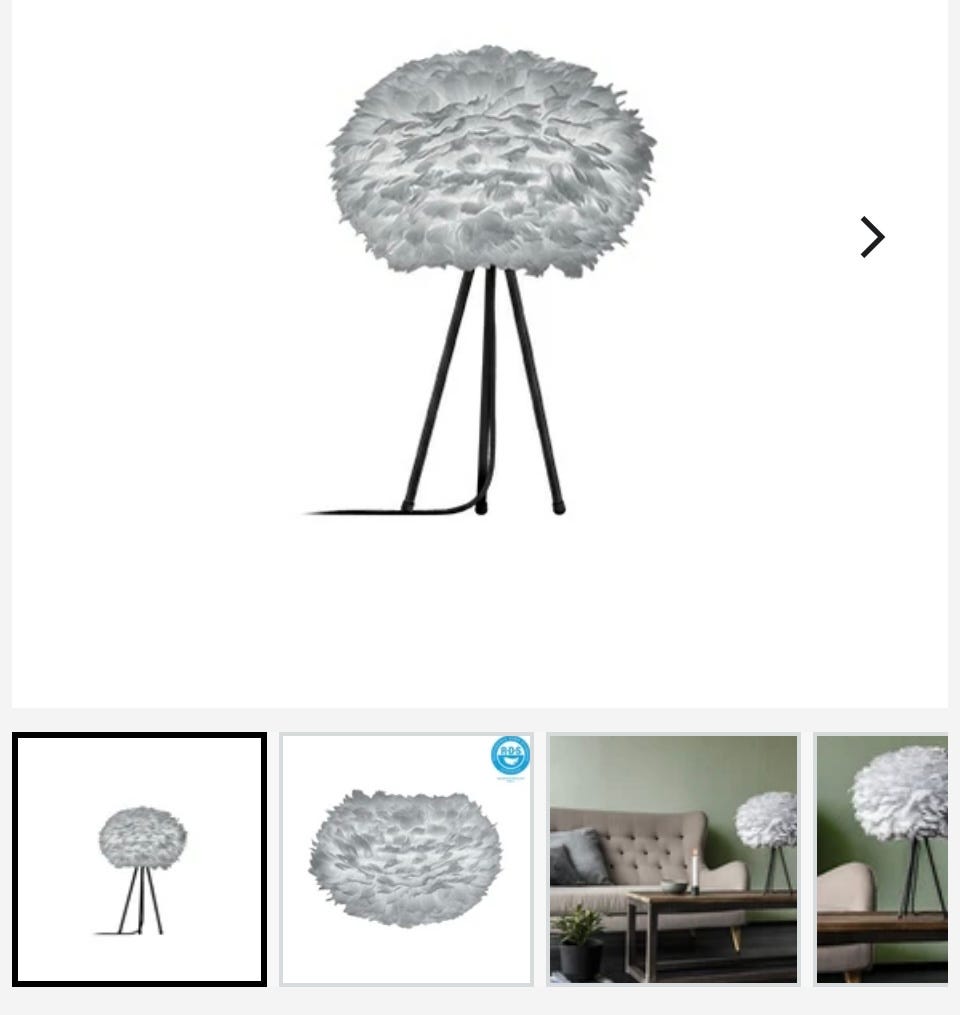The height and width of the screenshot is (1015, 960).
Task: Click the partially visible rightmost thumbnail
Action: [888, 862]
